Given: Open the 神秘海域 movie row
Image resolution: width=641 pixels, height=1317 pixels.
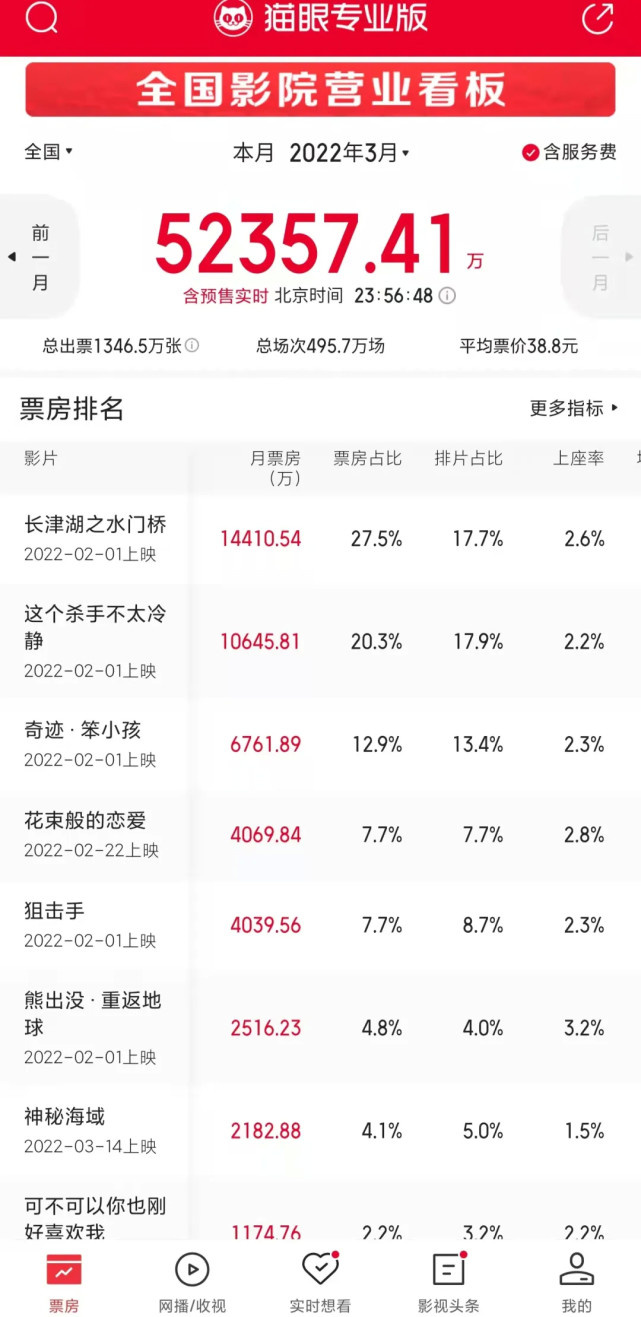Looking at the screenshot, I should (x=320, y=1130).
